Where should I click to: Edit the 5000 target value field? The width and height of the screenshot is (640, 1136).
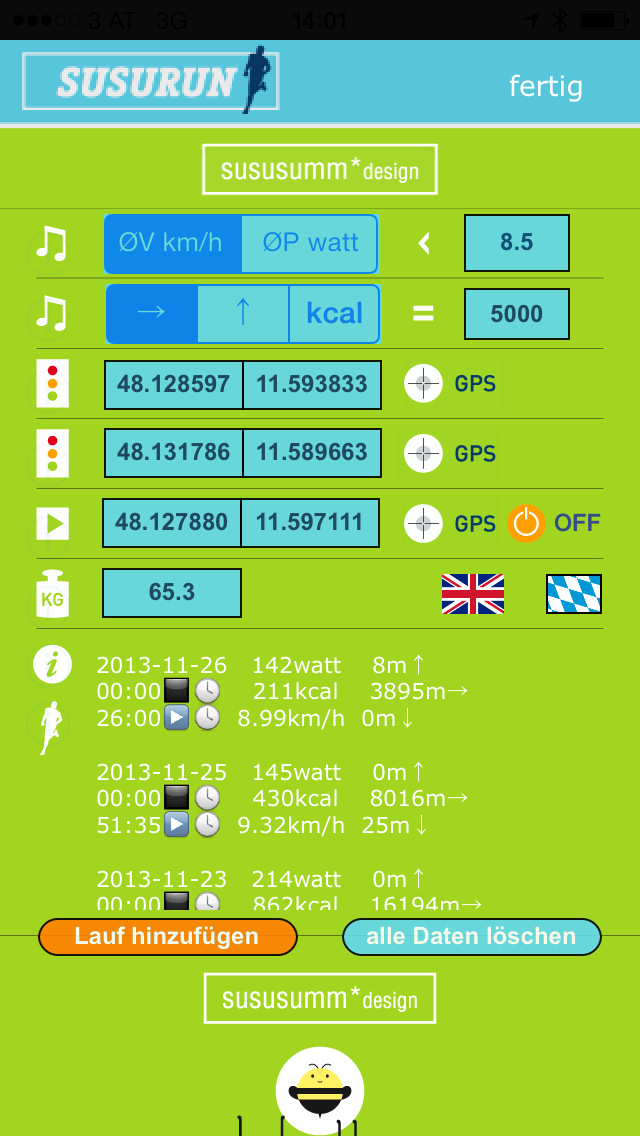(x=516, y=313)
